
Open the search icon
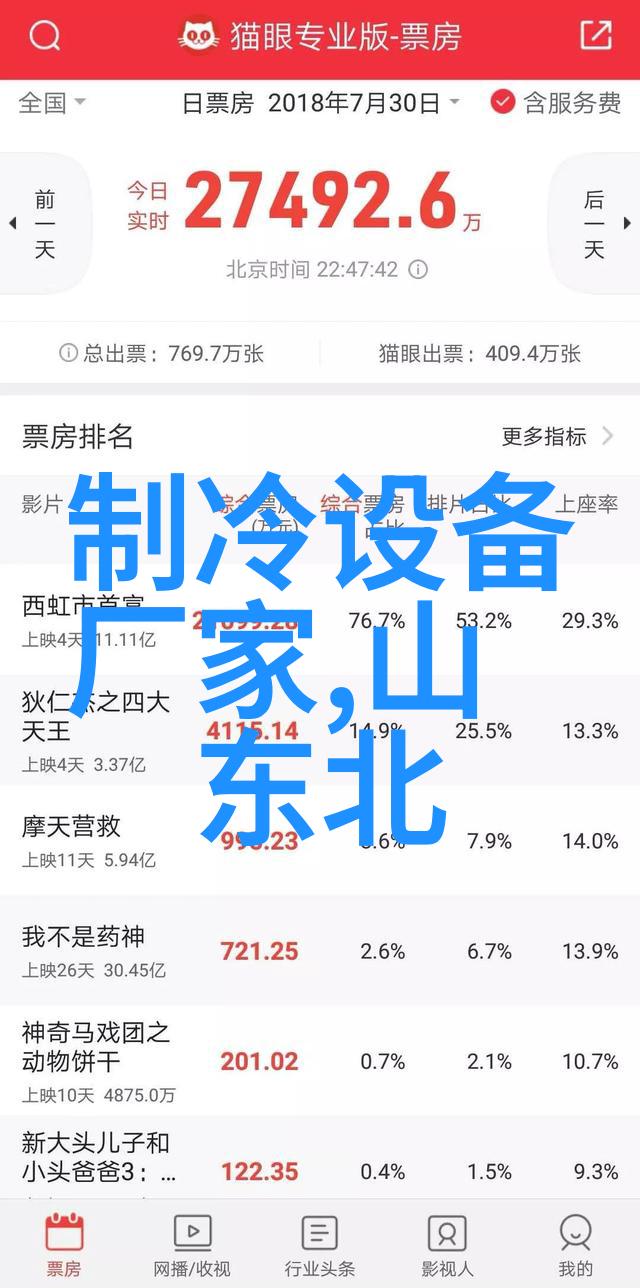(x=45, y=37)
